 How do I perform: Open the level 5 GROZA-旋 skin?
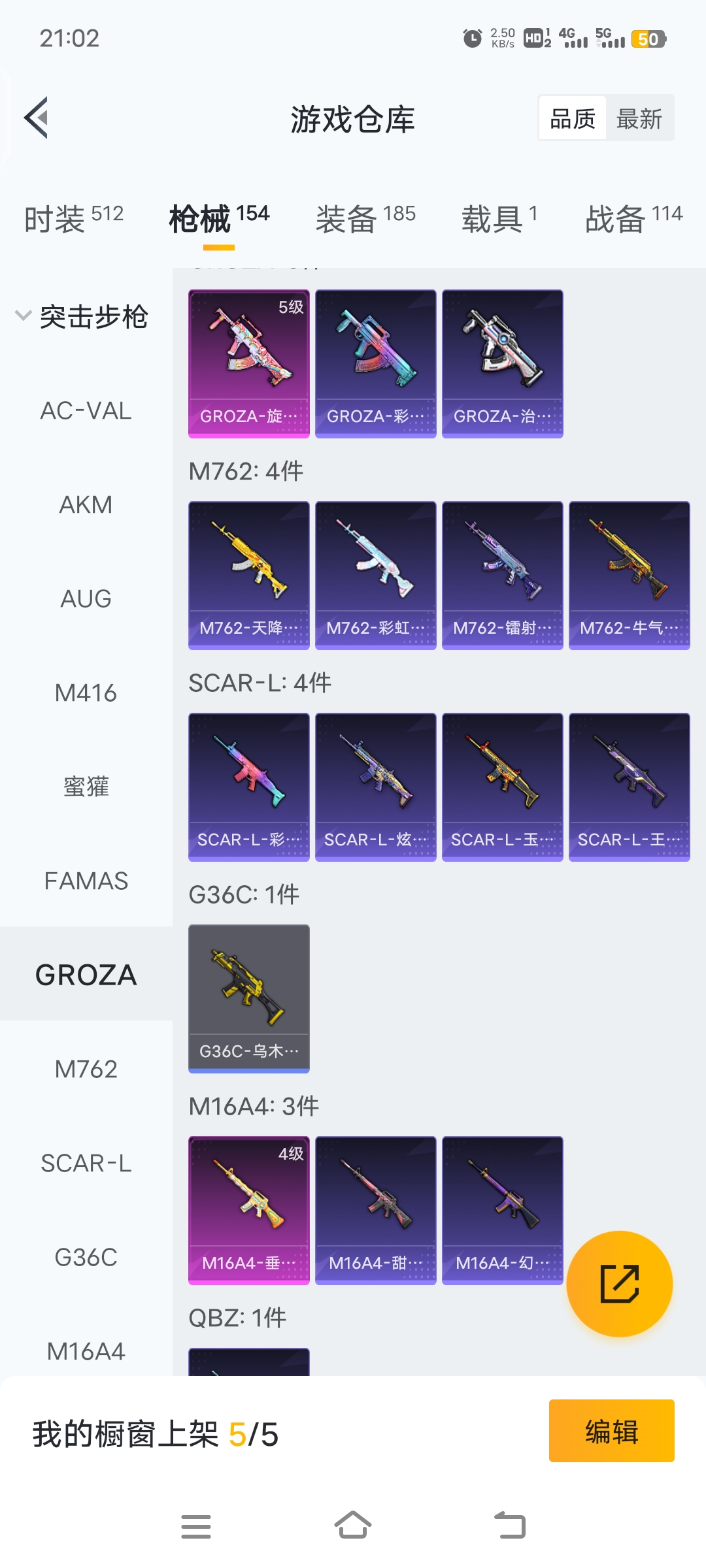(248, 363)
